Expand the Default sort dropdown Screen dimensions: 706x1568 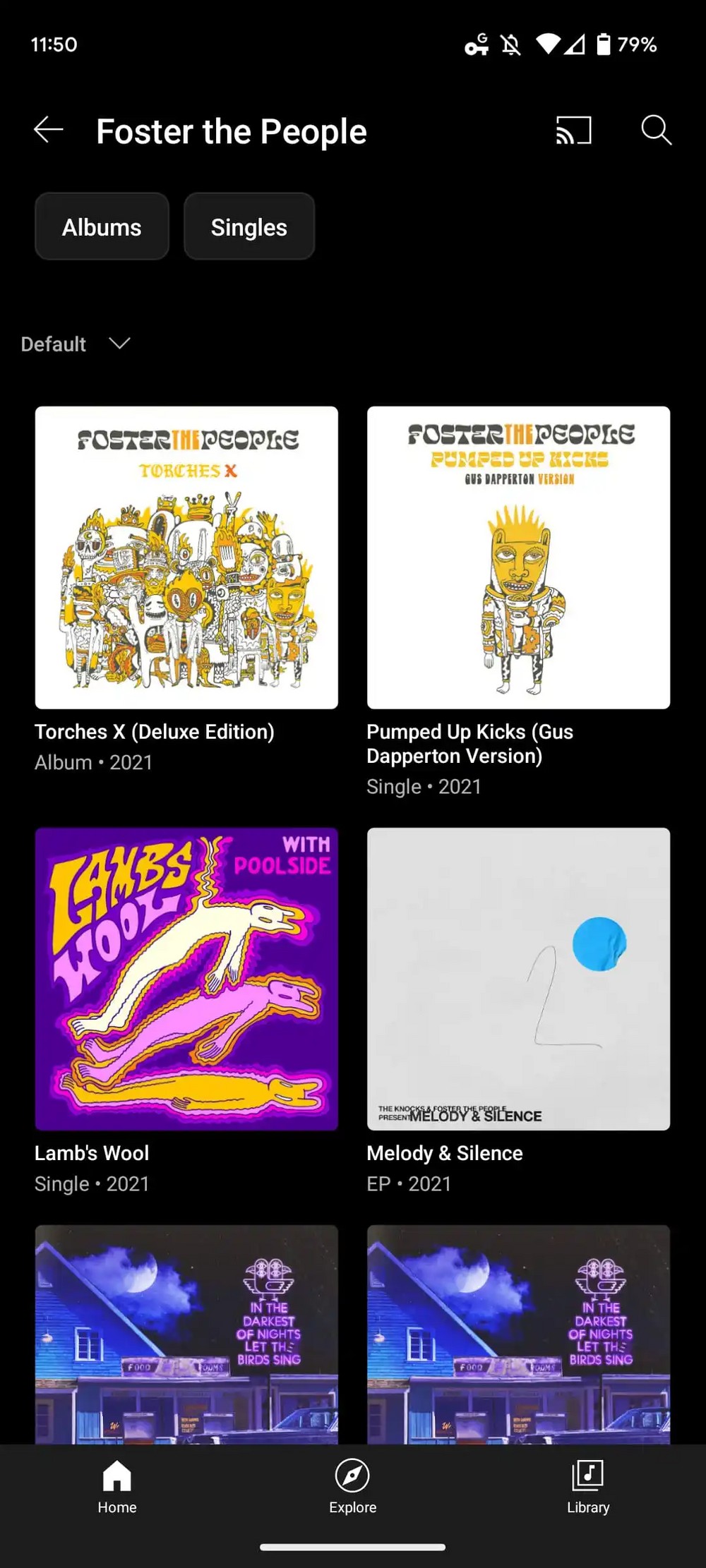tap(76, 344)
